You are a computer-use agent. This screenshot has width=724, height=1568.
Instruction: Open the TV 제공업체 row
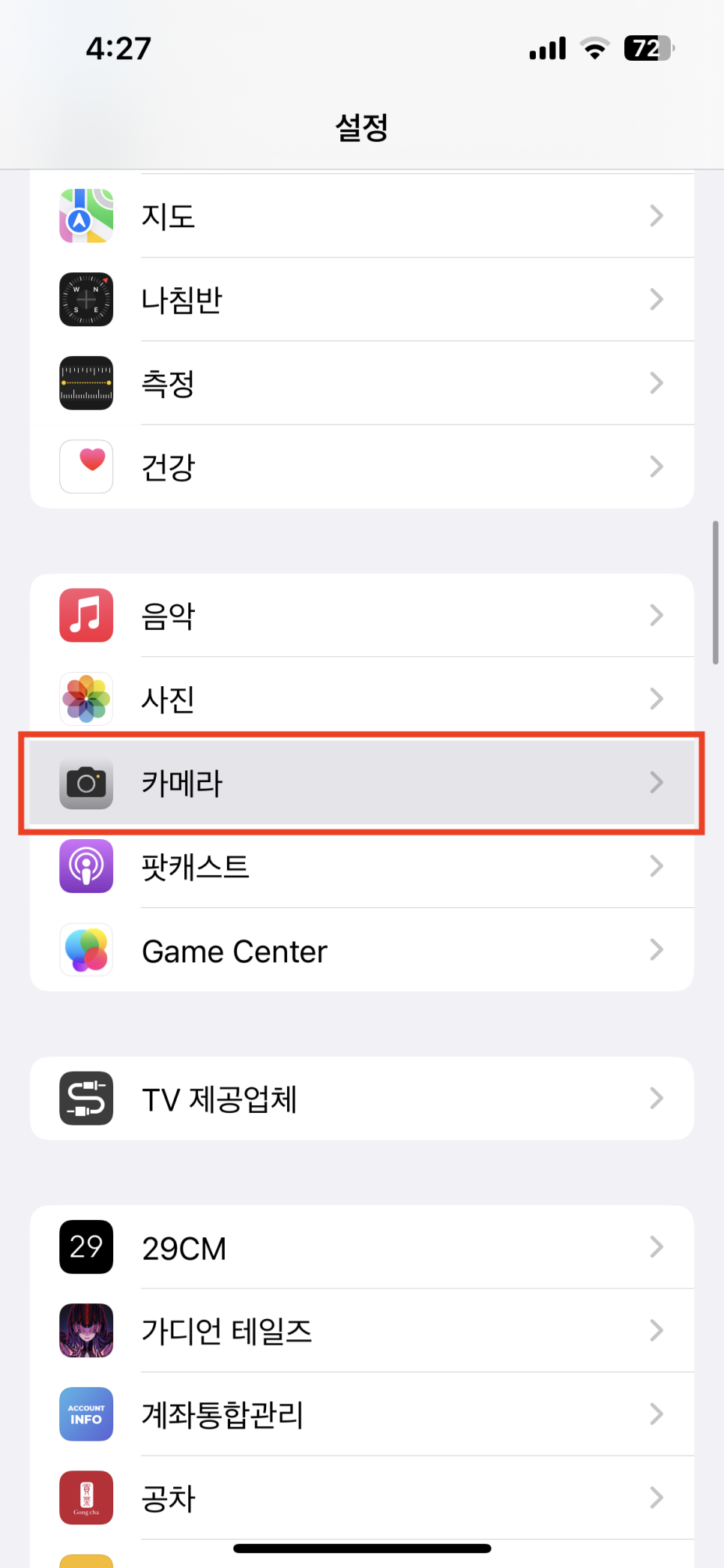tap(361, 1099)
